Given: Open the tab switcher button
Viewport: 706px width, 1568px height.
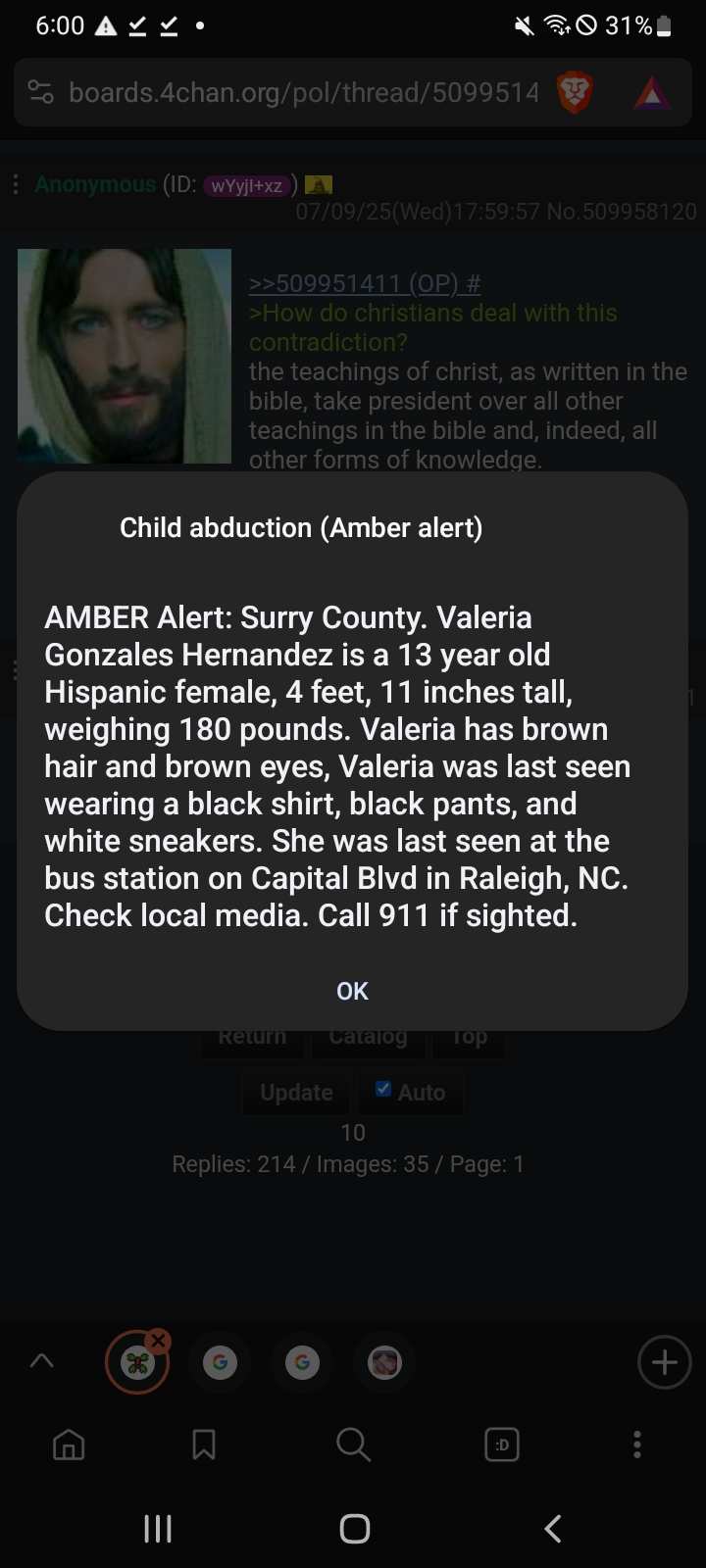Looking at the screenshot, I should (502, 1444).
